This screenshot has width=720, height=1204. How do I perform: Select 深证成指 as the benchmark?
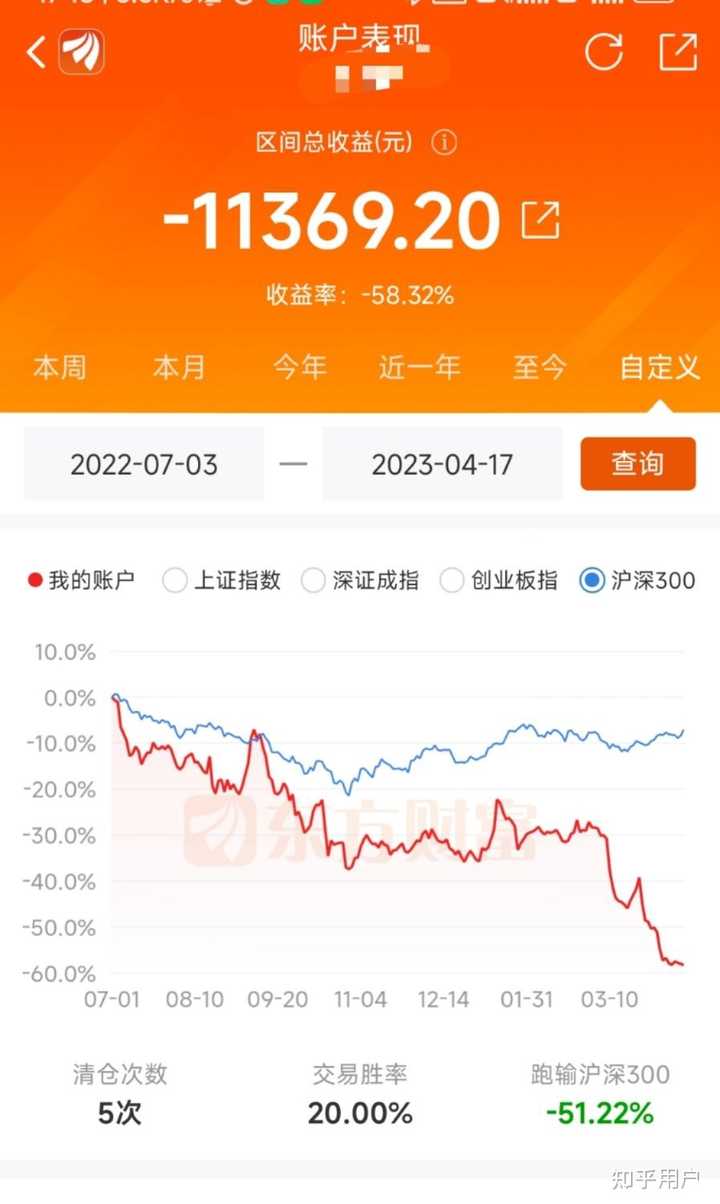(314, 580)
